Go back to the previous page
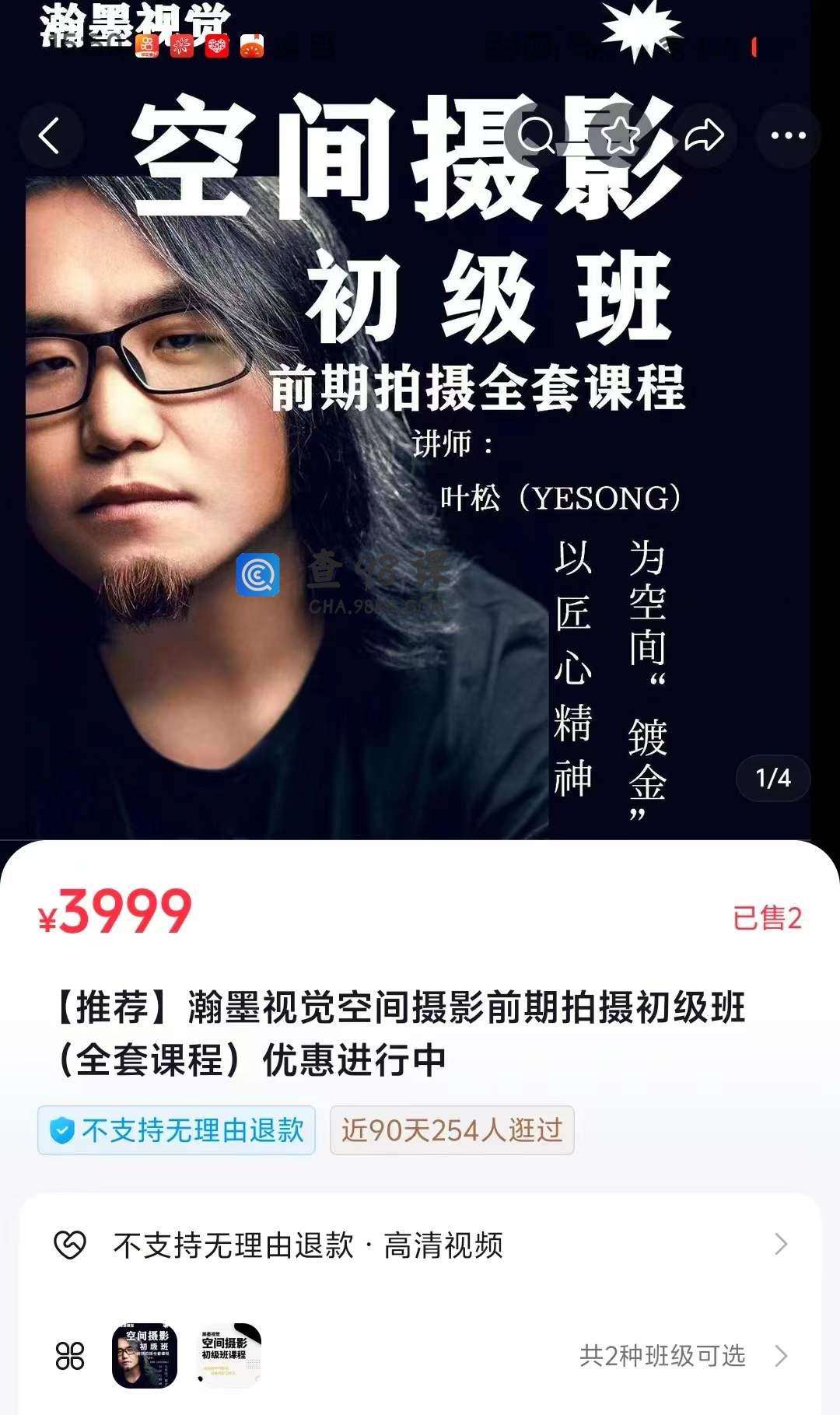 coord(50,136)
